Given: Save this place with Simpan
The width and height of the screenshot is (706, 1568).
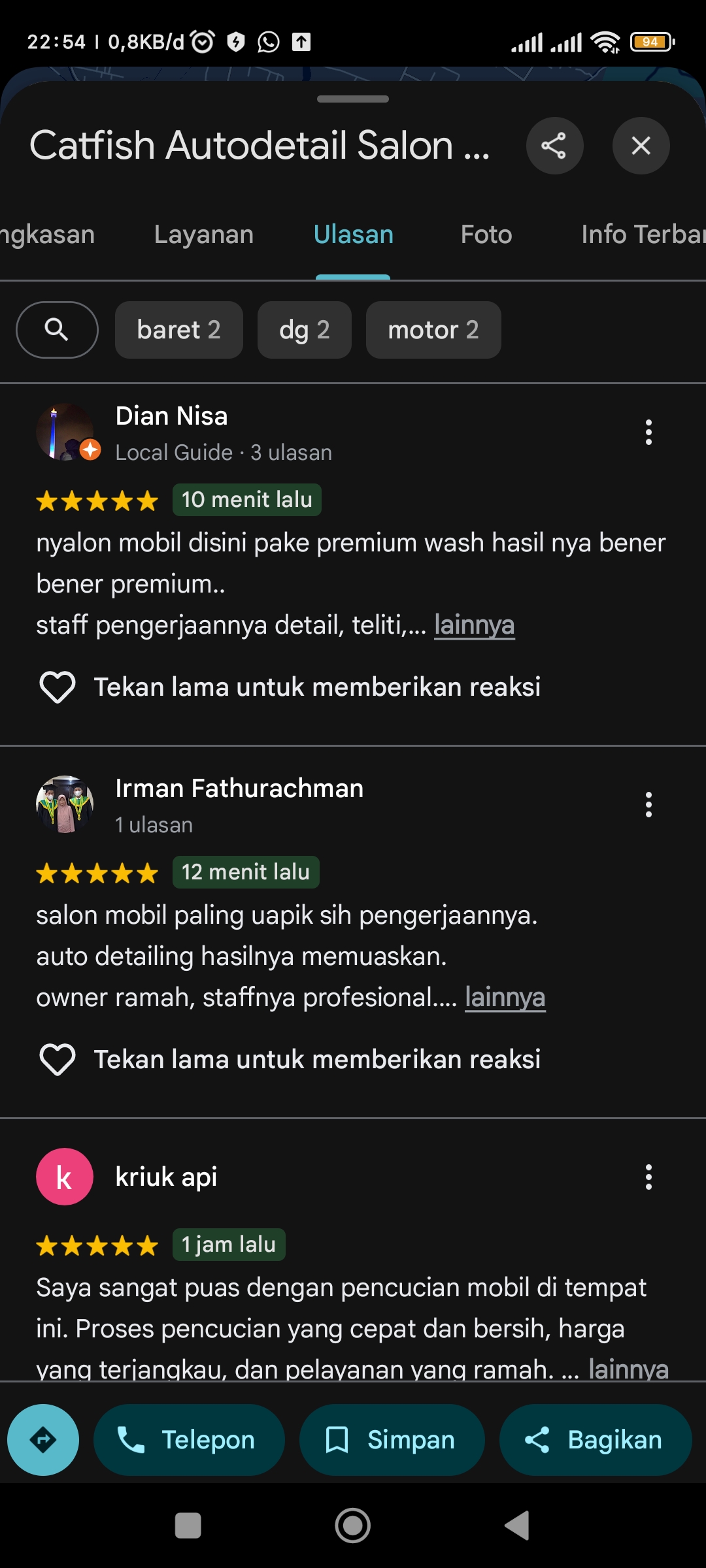Looking at the screenshot, I should coord(392,1440).
